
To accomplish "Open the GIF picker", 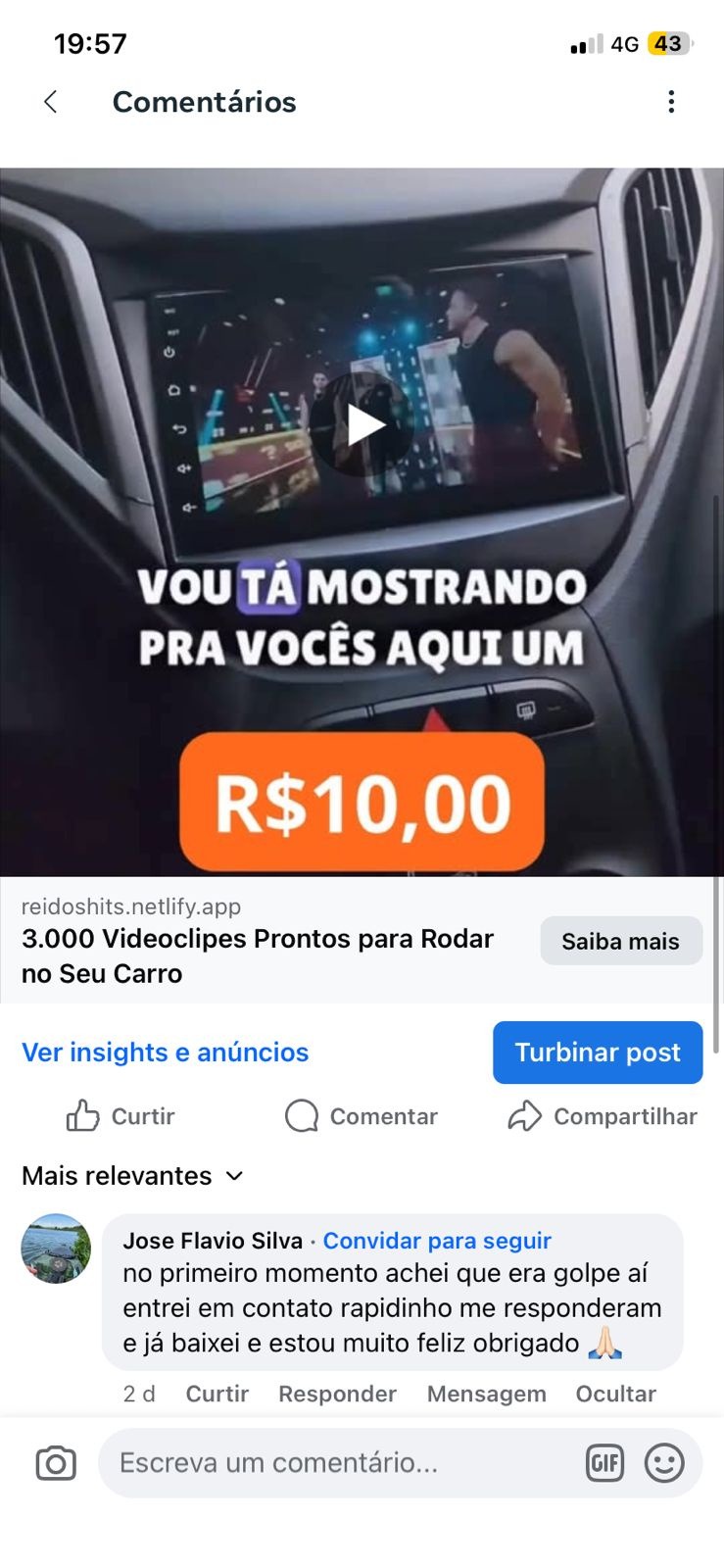I will point(604,1463).
